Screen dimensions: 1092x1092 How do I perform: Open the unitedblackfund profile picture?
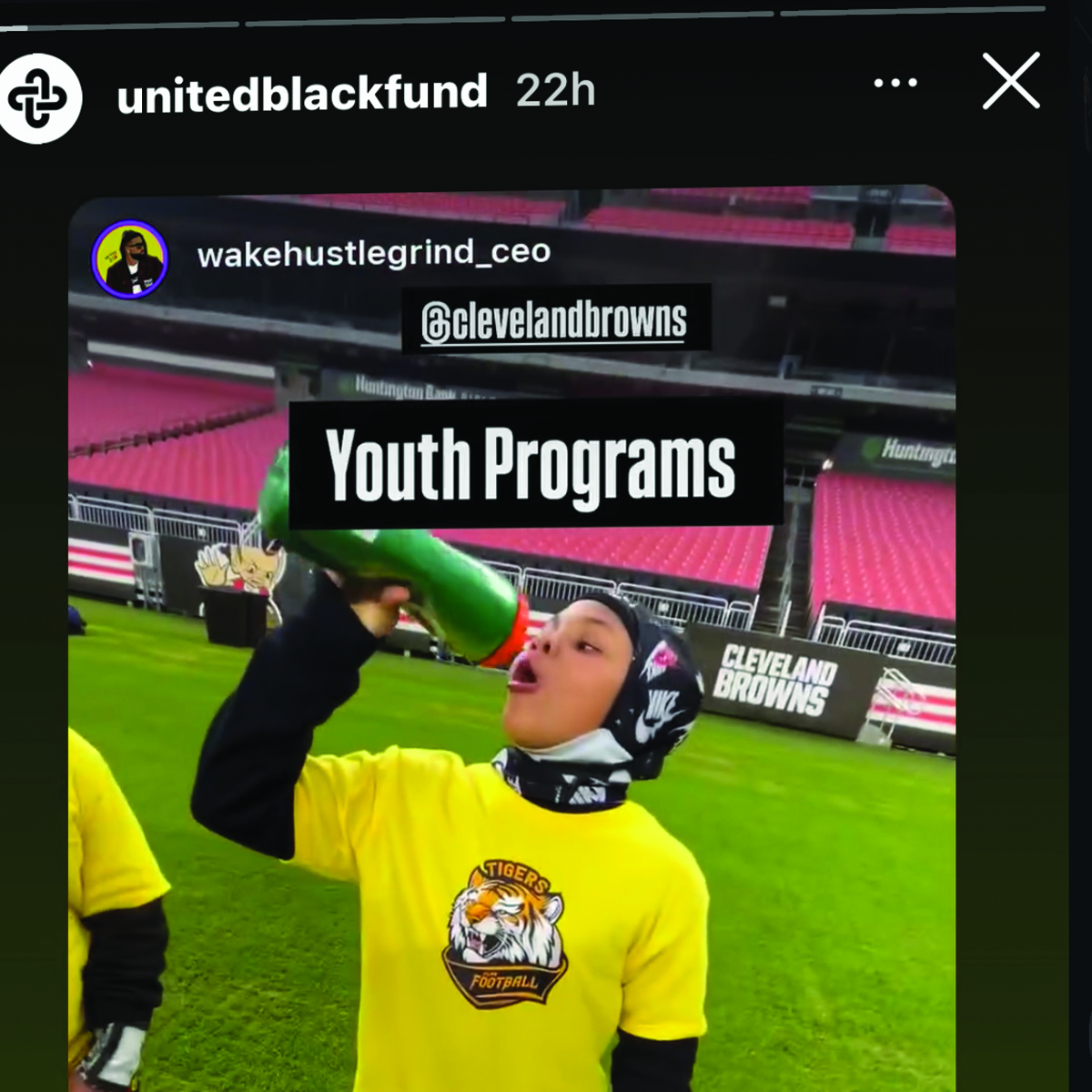pos(38,97)
